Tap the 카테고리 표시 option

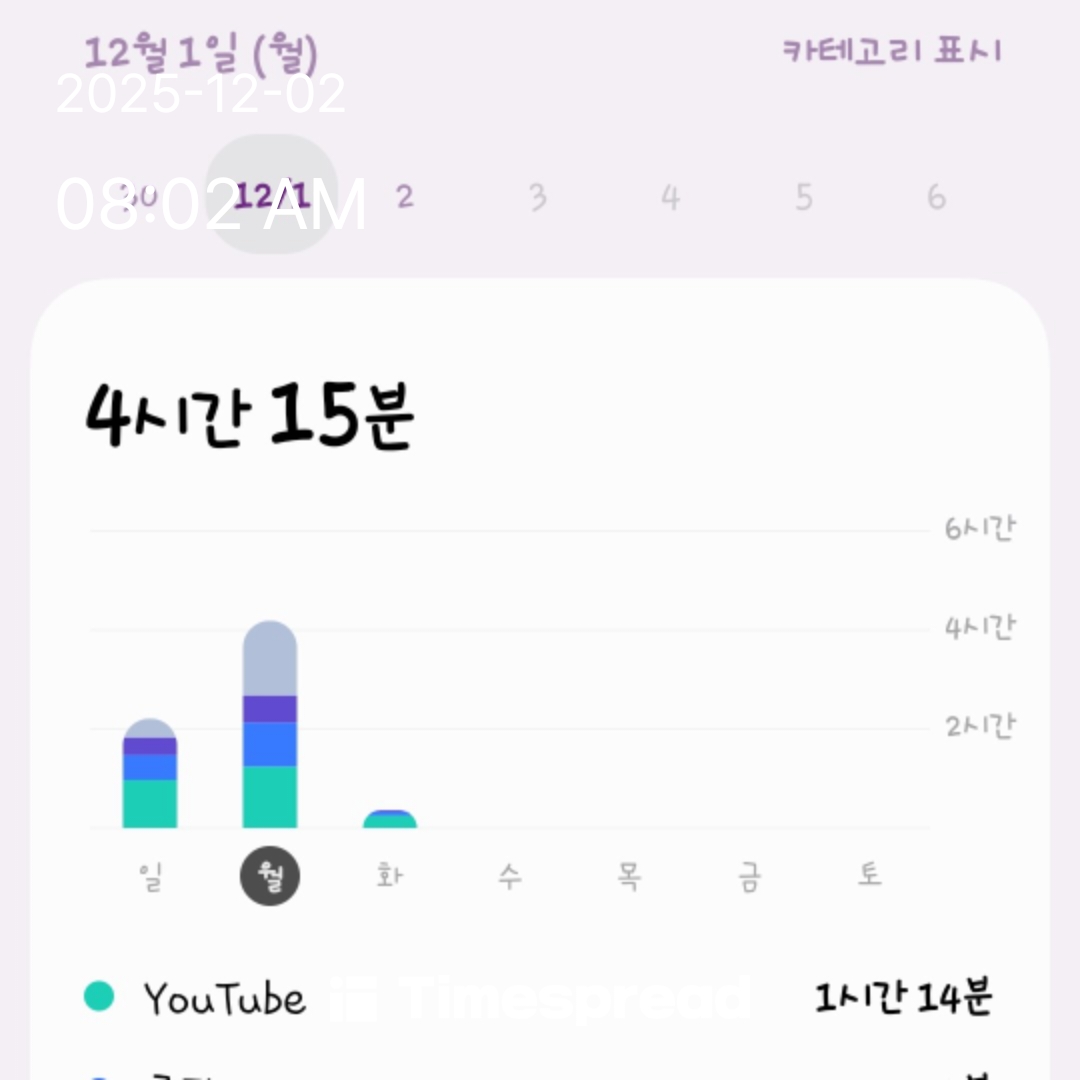[890, 51]
